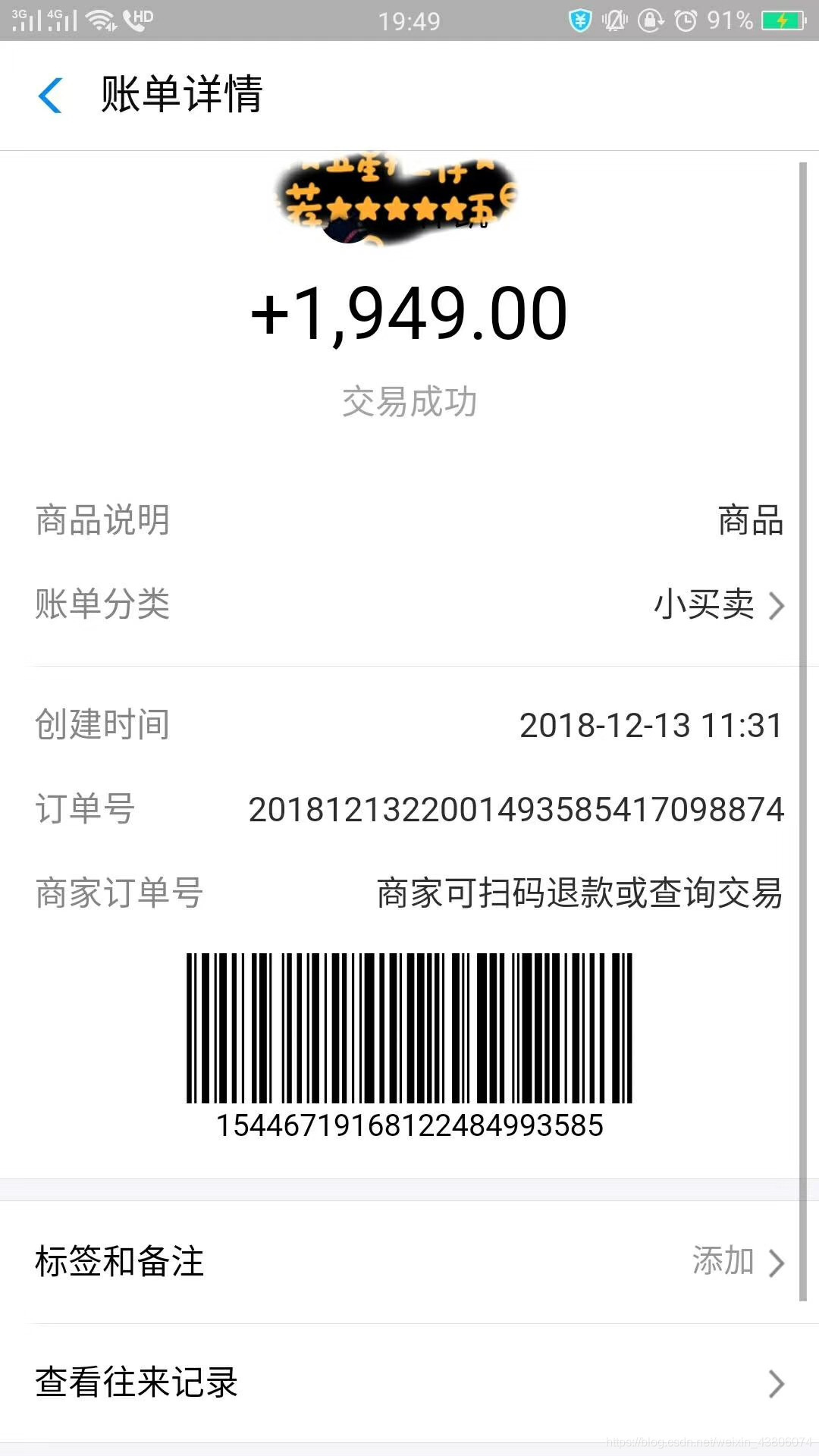819x1456 pixels.
Task: Expand 查看往来记录 with its arrow
Action: 779,1383
